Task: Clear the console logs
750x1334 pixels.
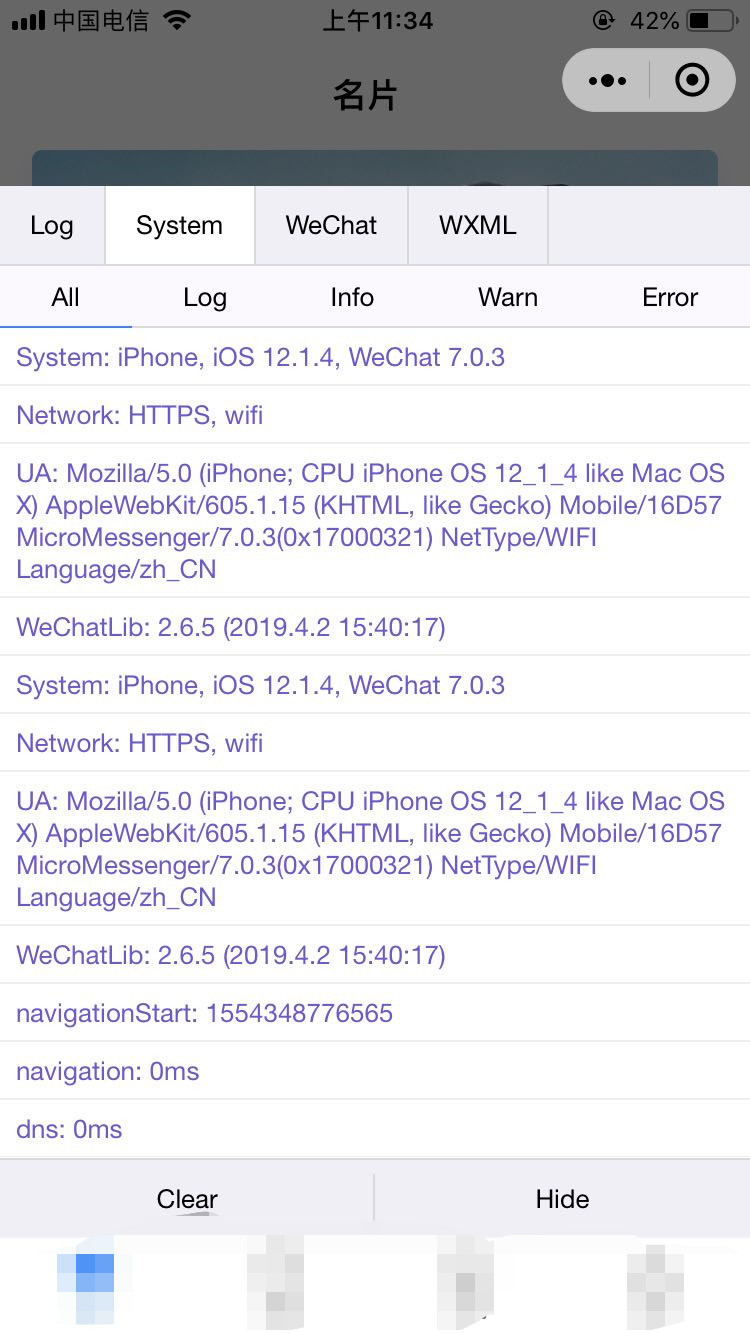Action: tap(187, 1198)
